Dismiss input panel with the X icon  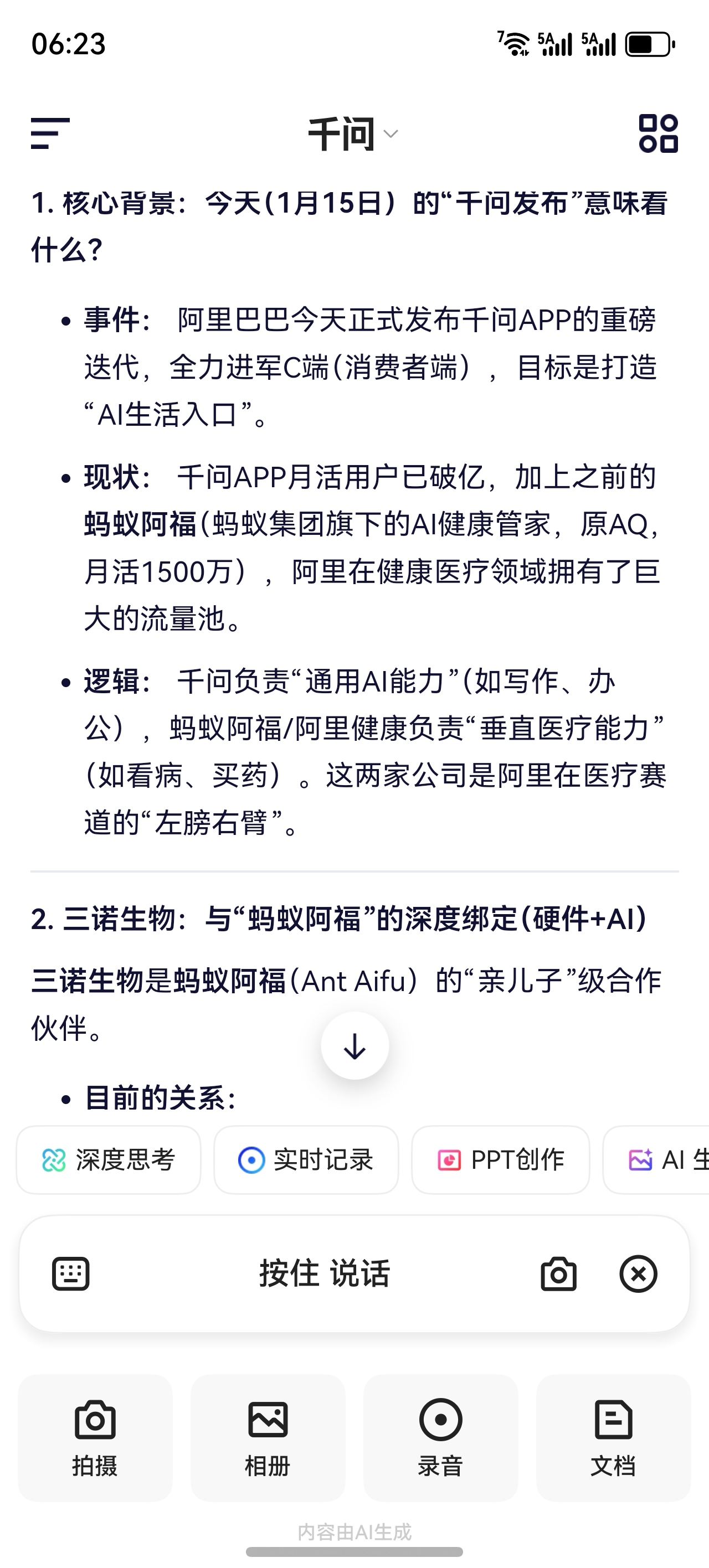[x=638, y=1272]
